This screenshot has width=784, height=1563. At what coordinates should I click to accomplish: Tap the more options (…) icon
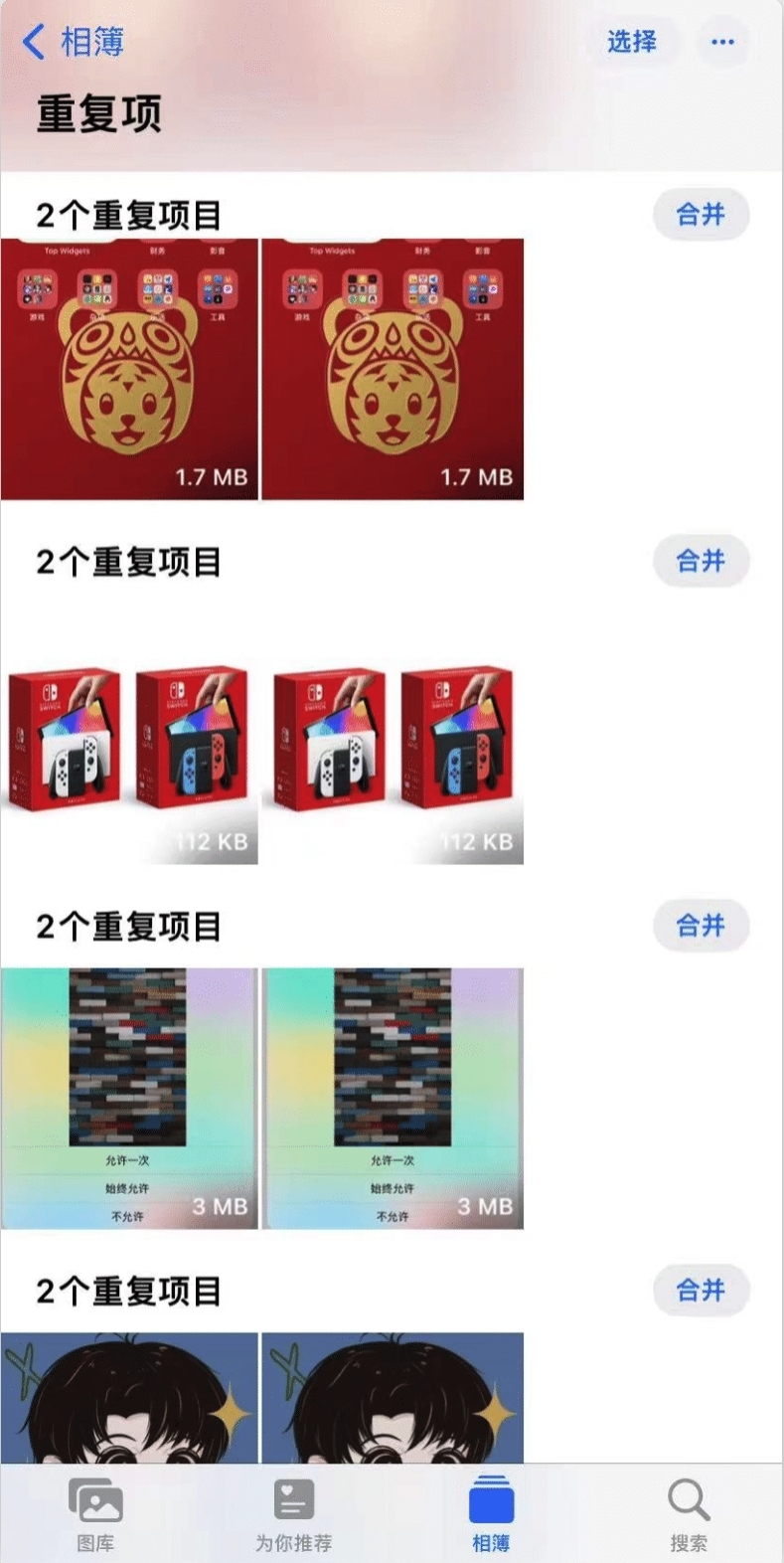click(721, 42)
